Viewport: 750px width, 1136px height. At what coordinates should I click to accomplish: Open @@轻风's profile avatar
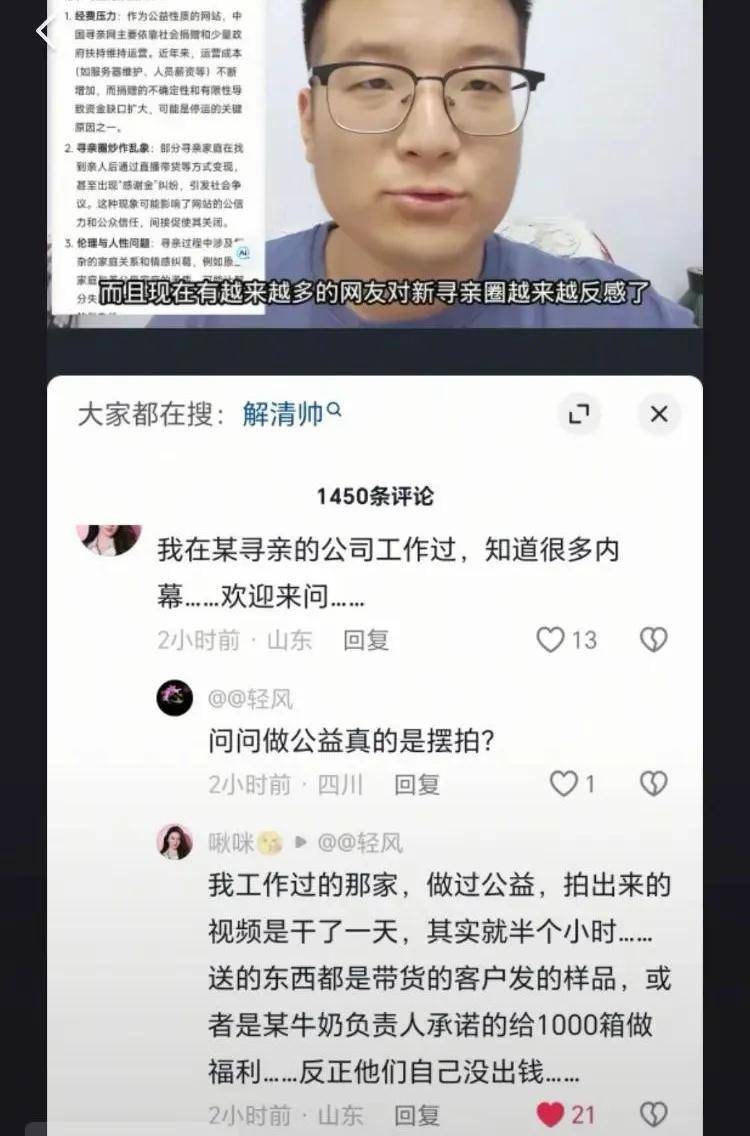[x=175, y=698]
